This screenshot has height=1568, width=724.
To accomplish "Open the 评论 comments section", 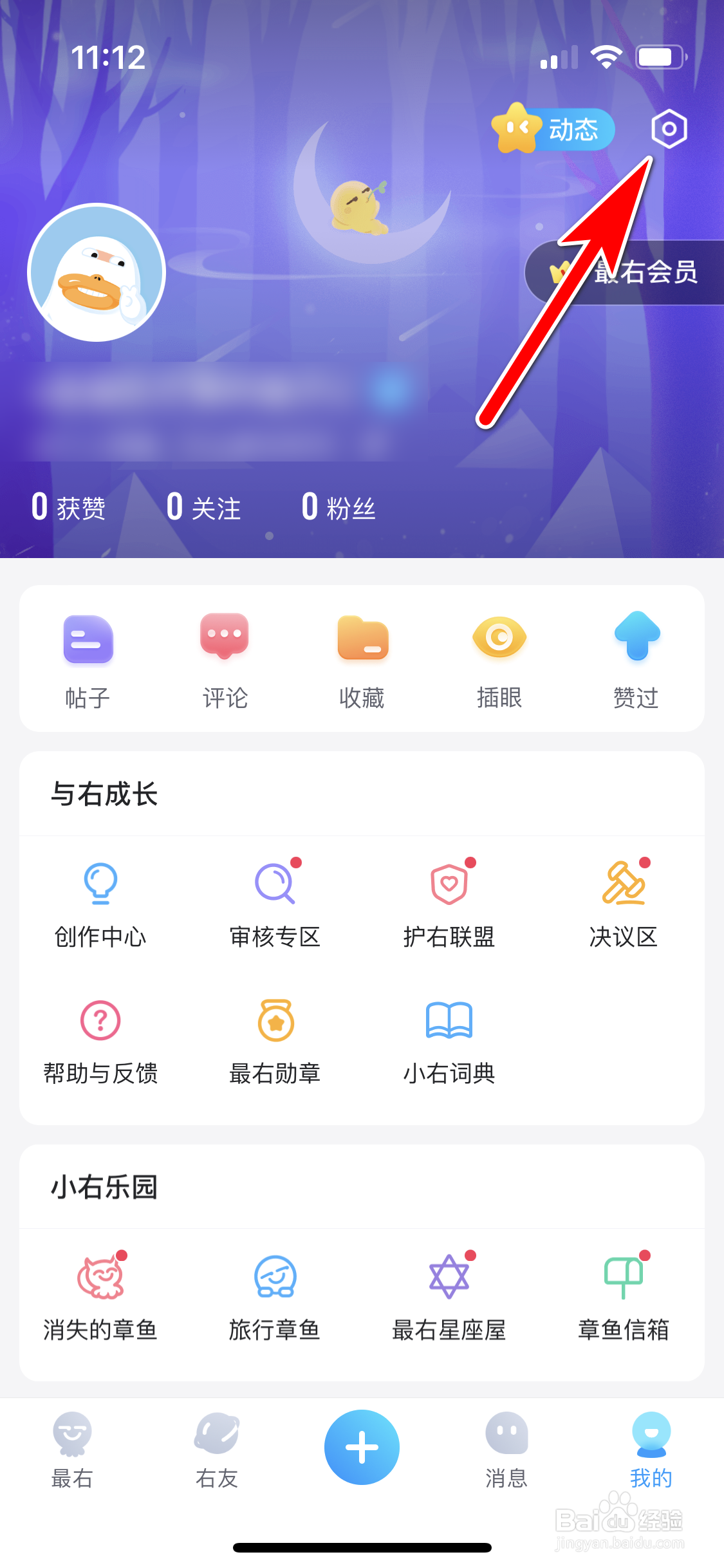I will [x=224, y=657].
